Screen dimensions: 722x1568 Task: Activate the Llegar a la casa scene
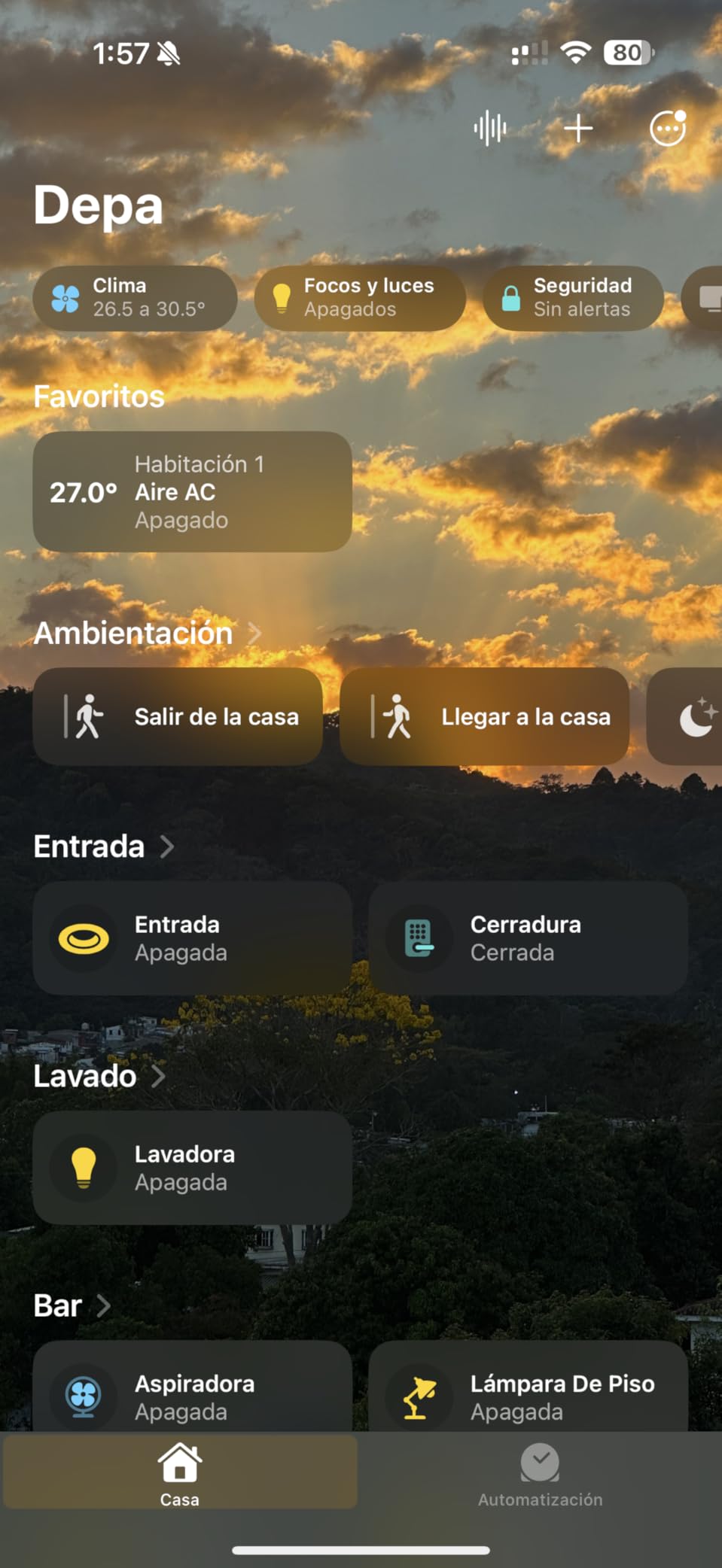484,716
